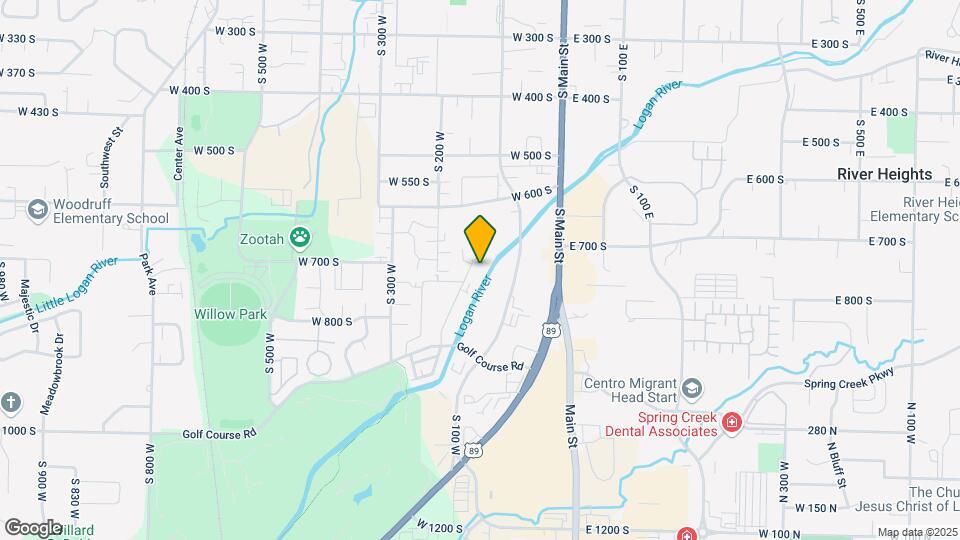Select the Spring Creek Dental Associates pin
The height and width of the screenshot is (540, 960).
[x=732, y=423]
